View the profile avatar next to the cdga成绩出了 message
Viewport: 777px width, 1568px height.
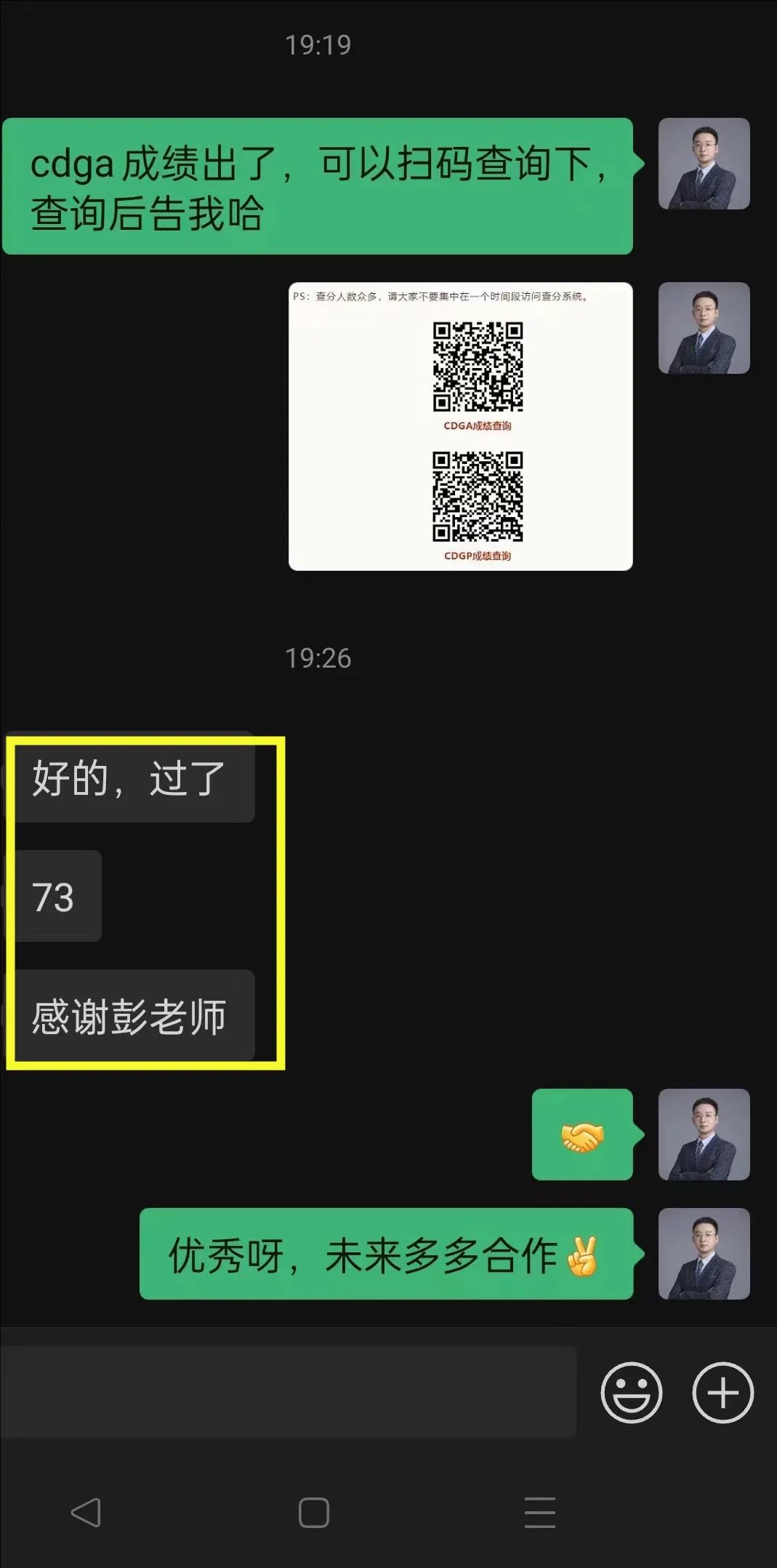[704, 164]
